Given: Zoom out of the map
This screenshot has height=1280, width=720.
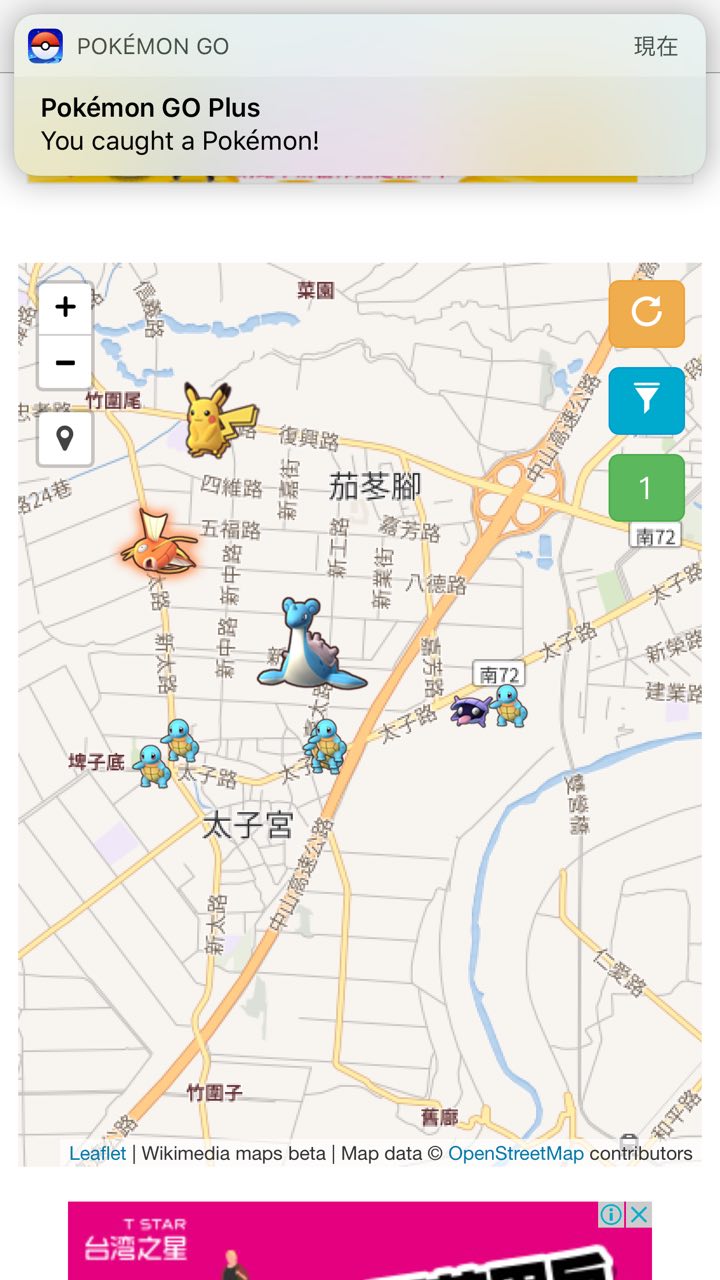Looking at the screenshot, I should coord(65,362).
